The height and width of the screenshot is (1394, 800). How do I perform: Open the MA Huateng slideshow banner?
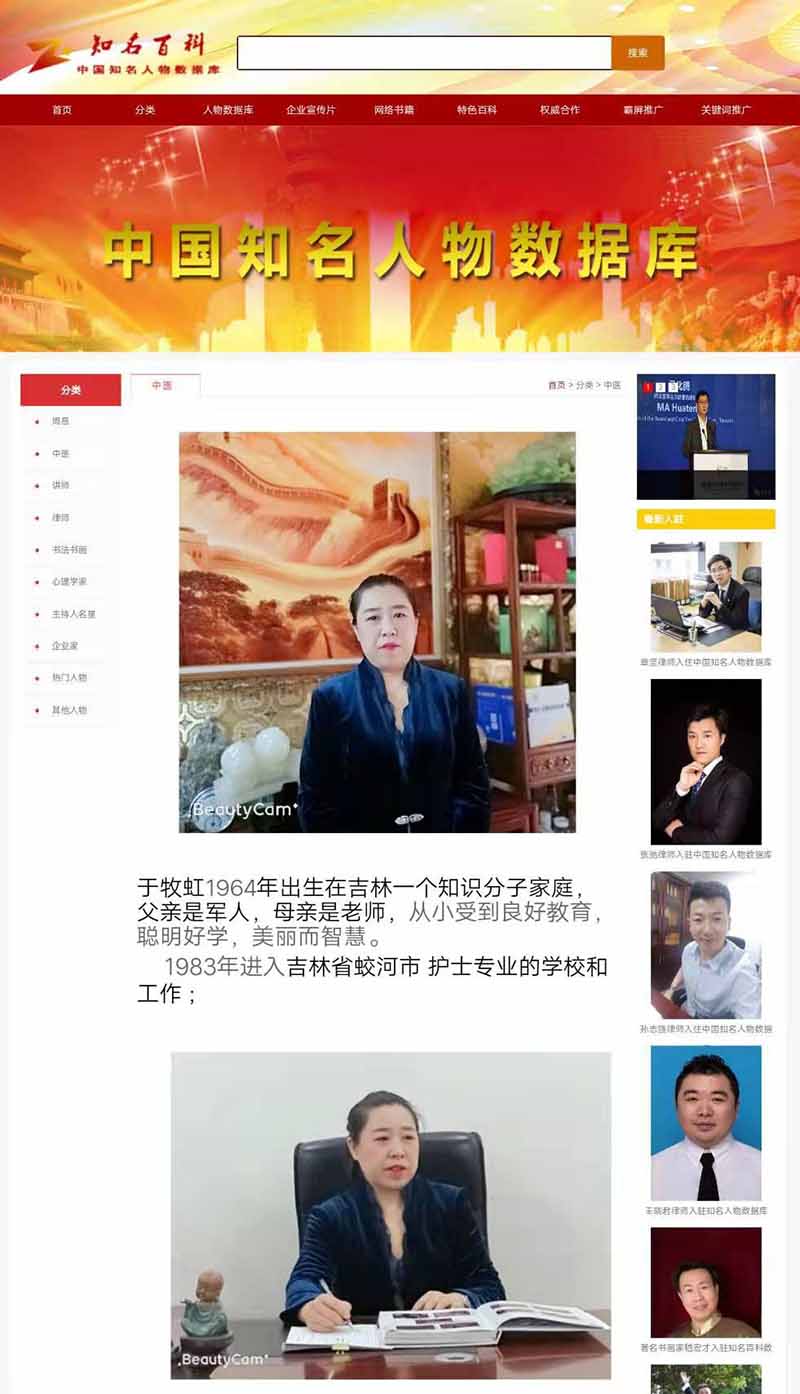click(706, 436)
